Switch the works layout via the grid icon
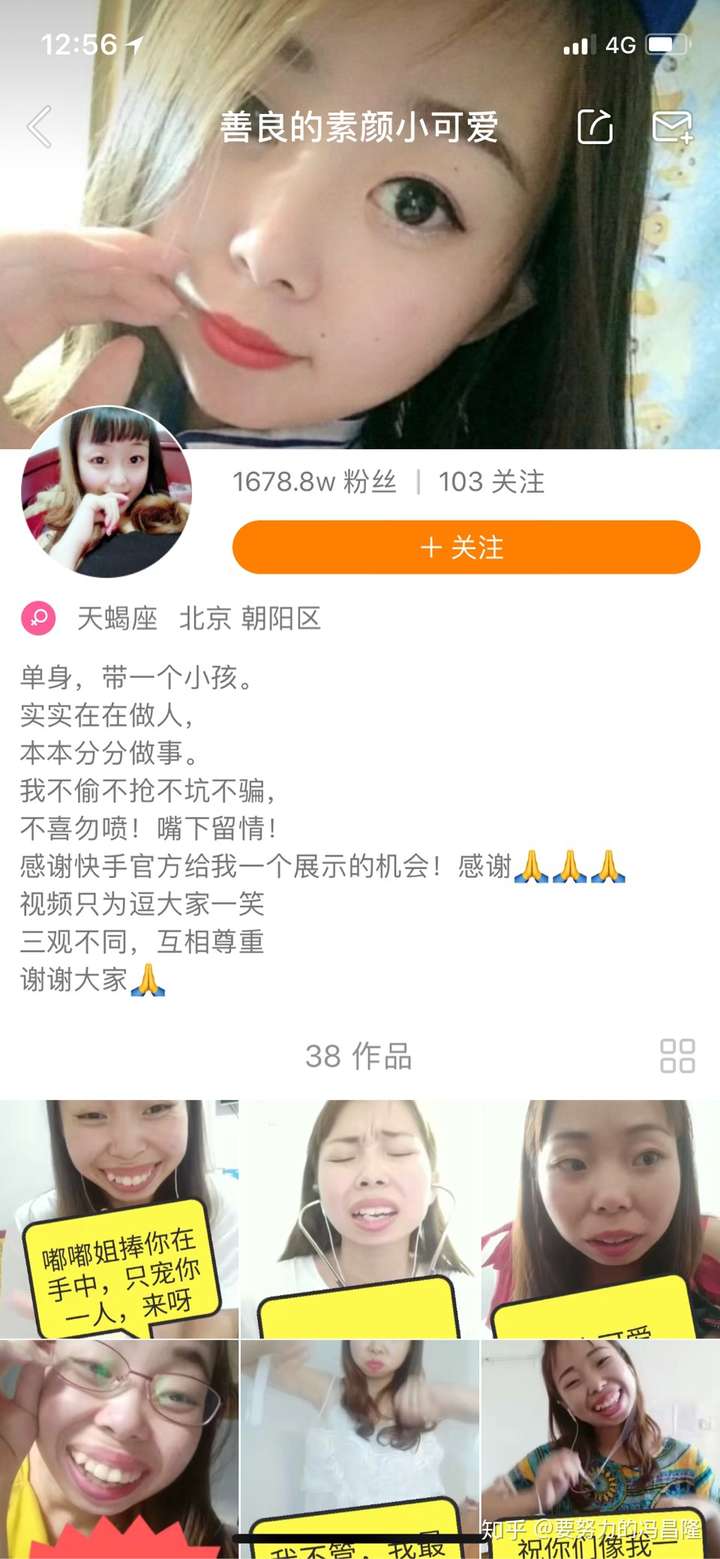The width and height of the screenshot is (720, 1559). click(677, 1056)
